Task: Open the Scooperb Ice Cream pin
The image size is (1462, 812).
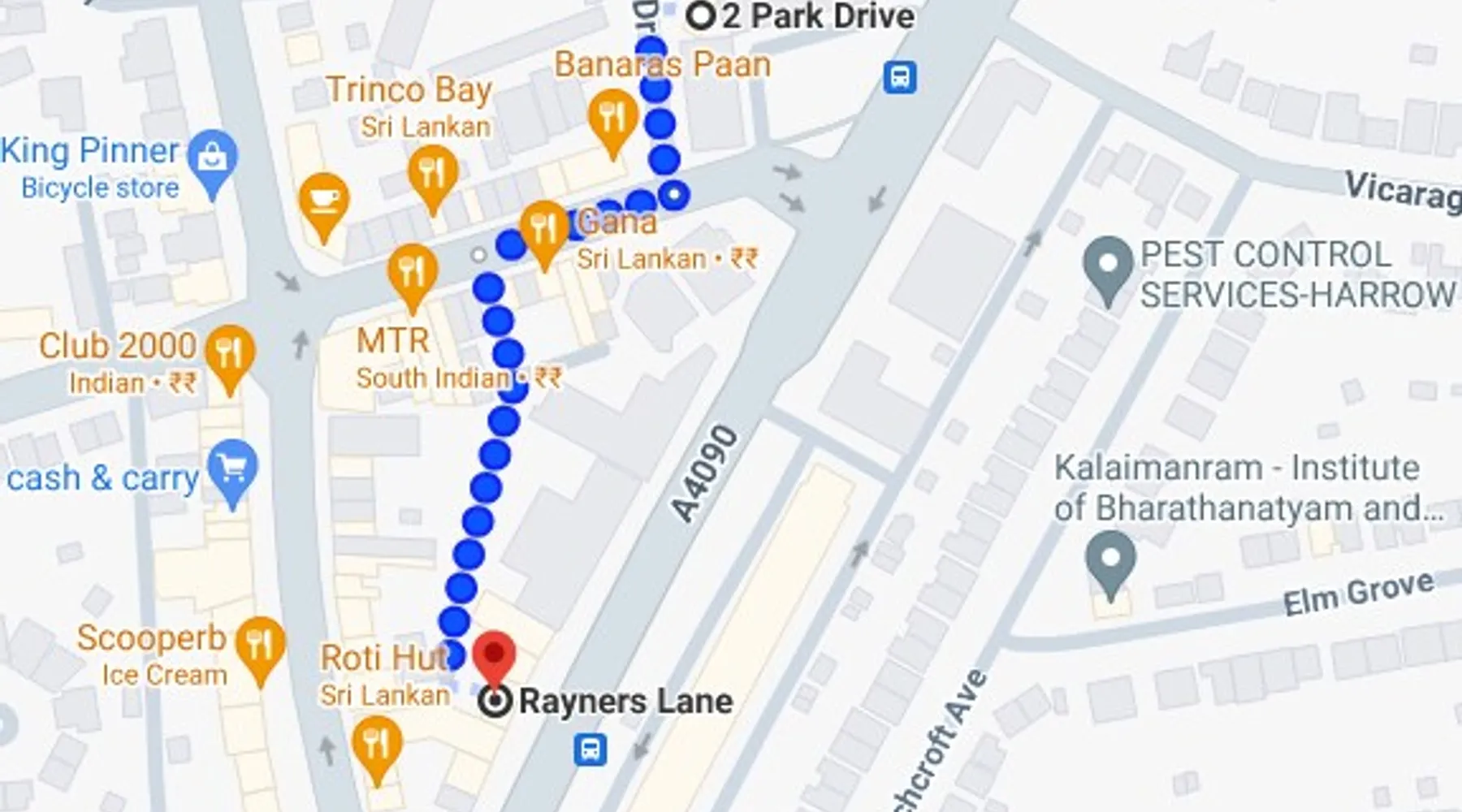Action: pyautogui.click(x=260, y=645)
